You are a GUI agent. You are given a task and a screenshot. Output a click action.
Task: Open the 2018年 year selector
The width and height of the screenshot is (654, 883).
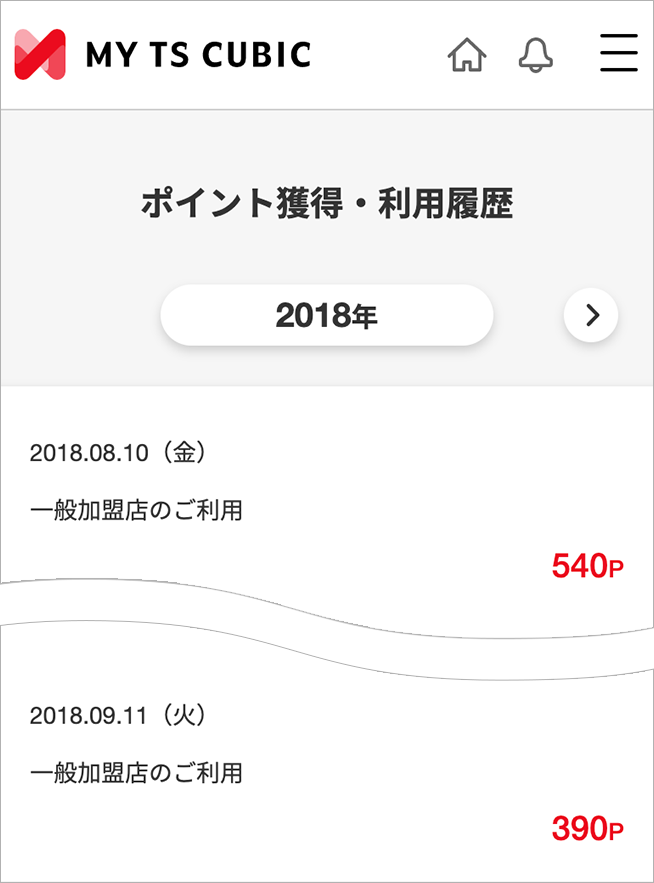(327, 316)
